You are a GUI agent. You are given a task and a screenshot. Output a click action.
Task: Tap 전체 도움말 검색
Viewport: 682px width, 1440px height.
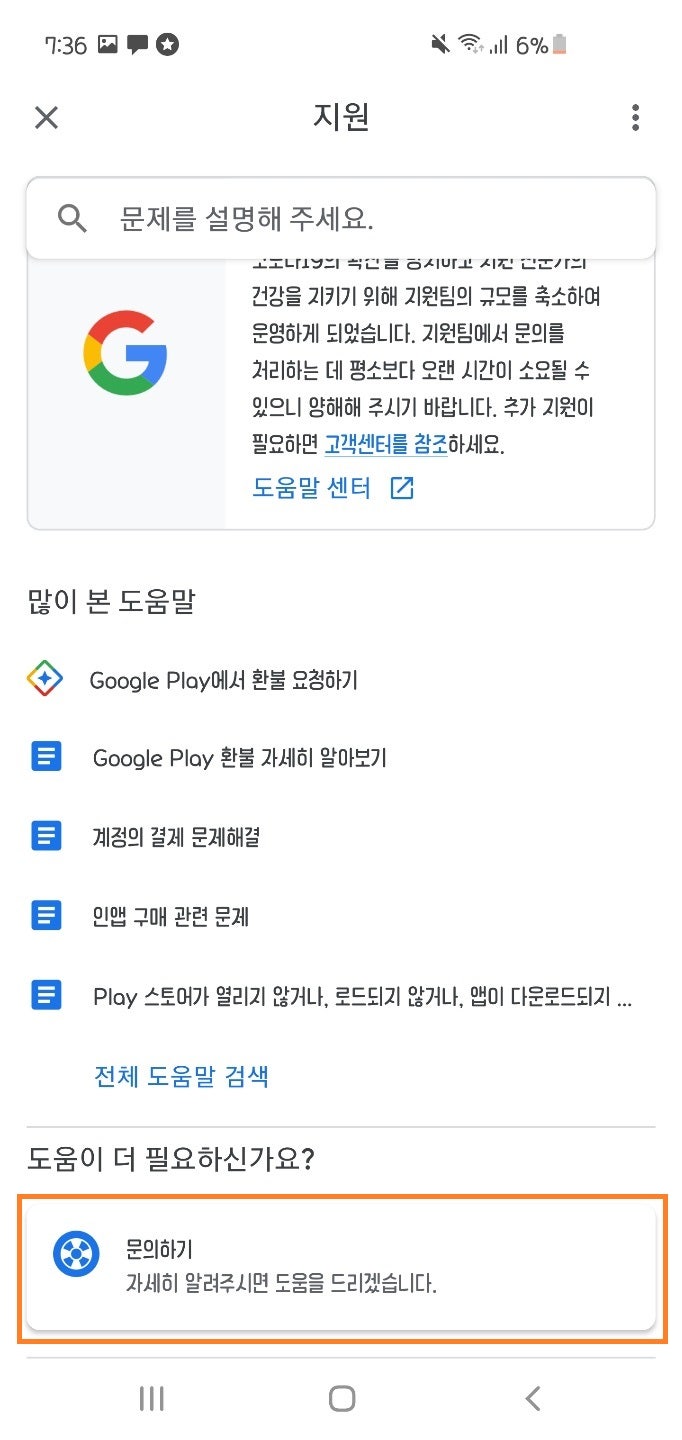(x=181, y=1076)
